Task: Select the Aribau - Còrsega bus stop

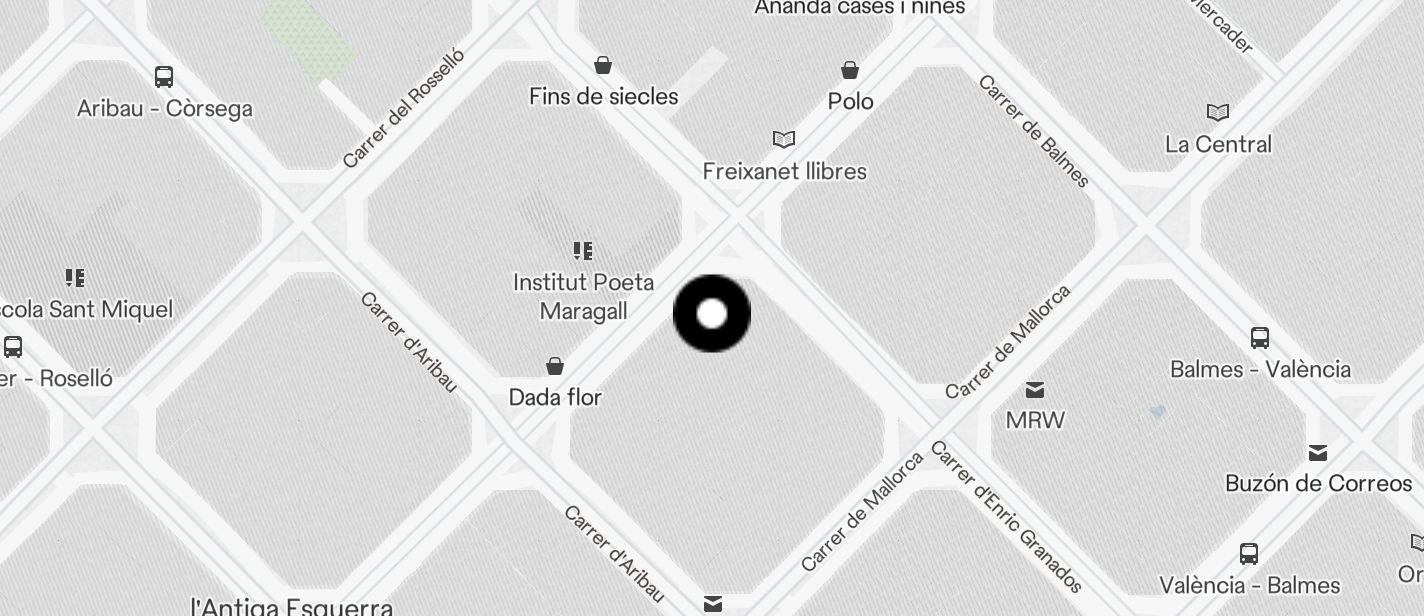Action: pyautogui.click(x=164, y=76)
